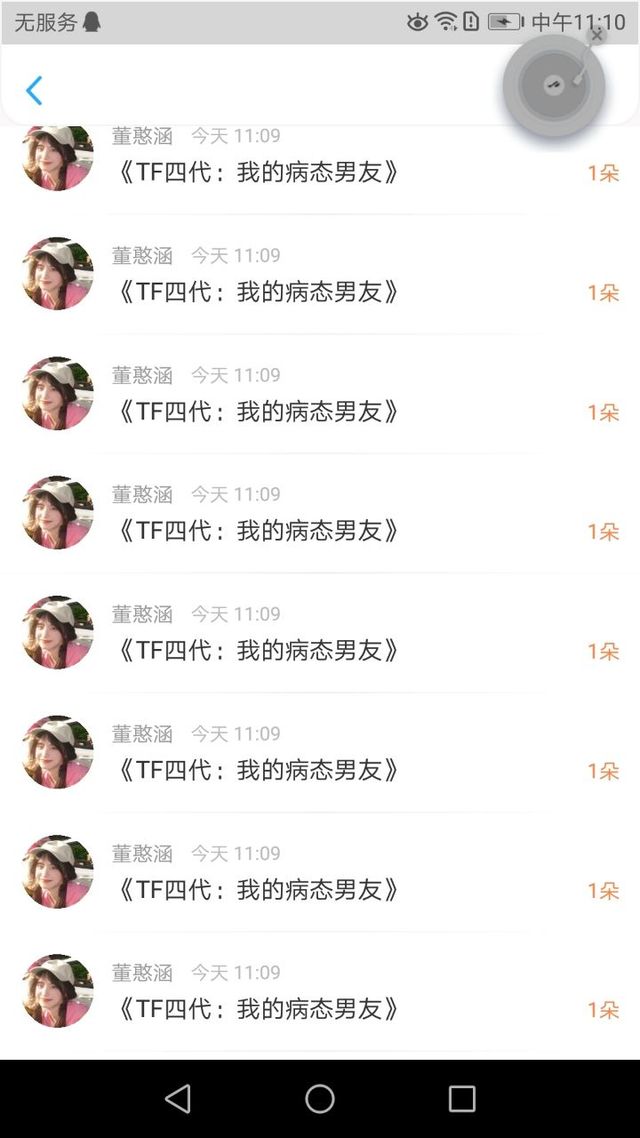Go back using the blue arrow
Screen dimensions: 640x1138
[x=34, y=91]
